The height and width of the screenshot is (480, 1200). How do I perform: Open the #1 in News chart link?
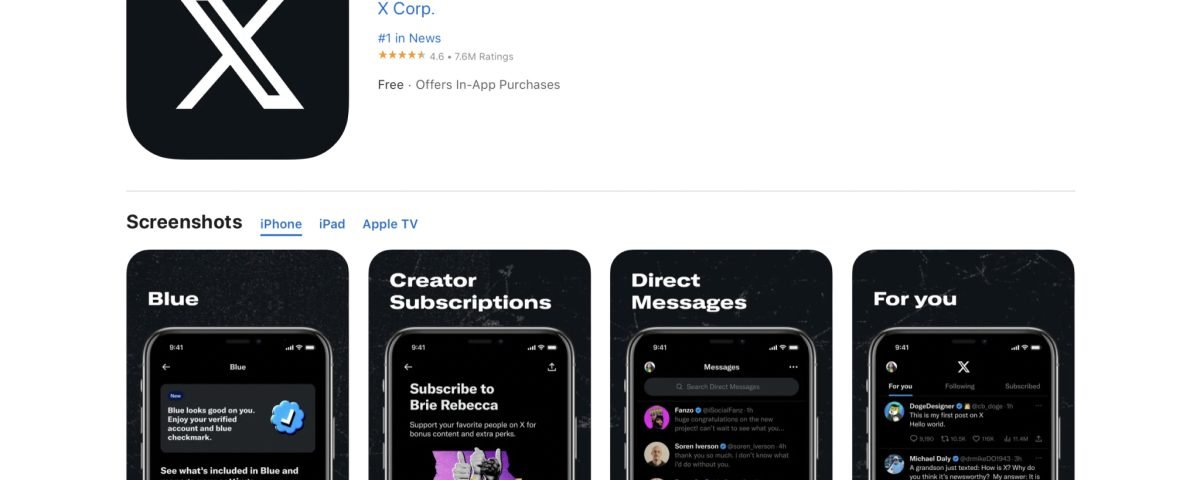pyautogui.click(x=409, y=38)
